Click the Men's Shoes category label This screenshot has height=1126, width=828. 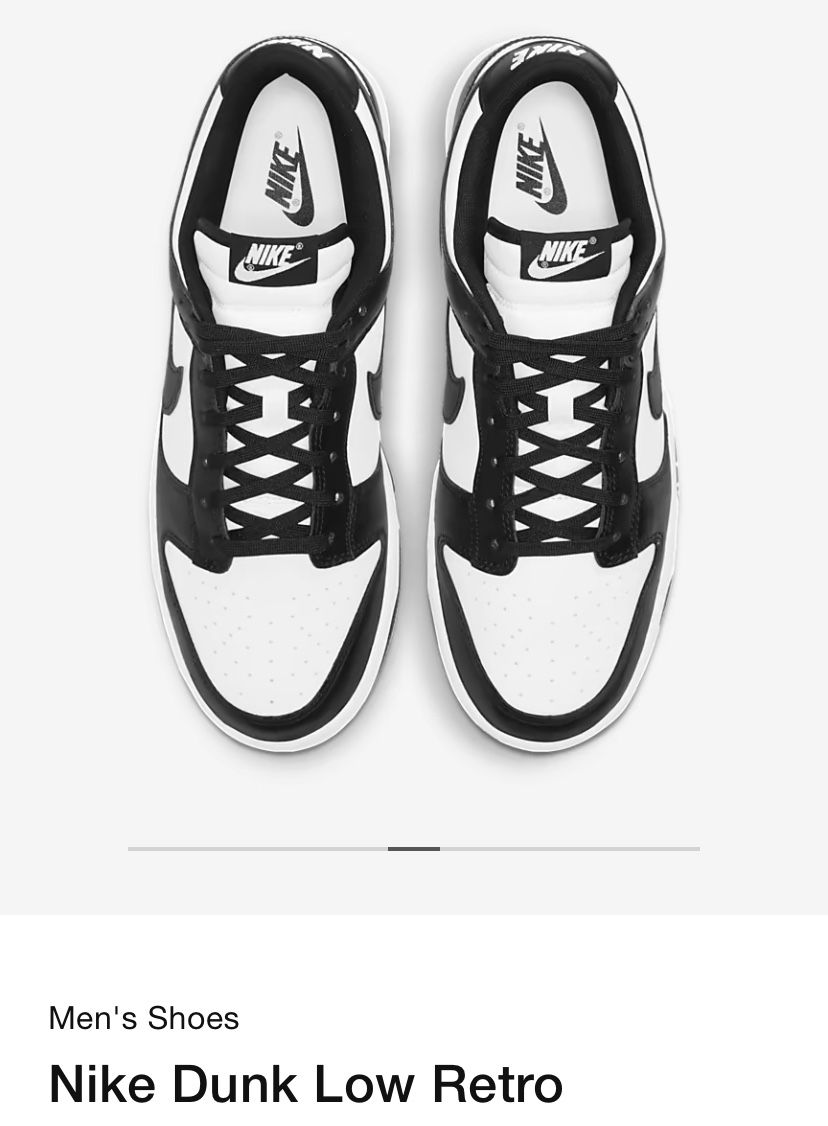143,1018
